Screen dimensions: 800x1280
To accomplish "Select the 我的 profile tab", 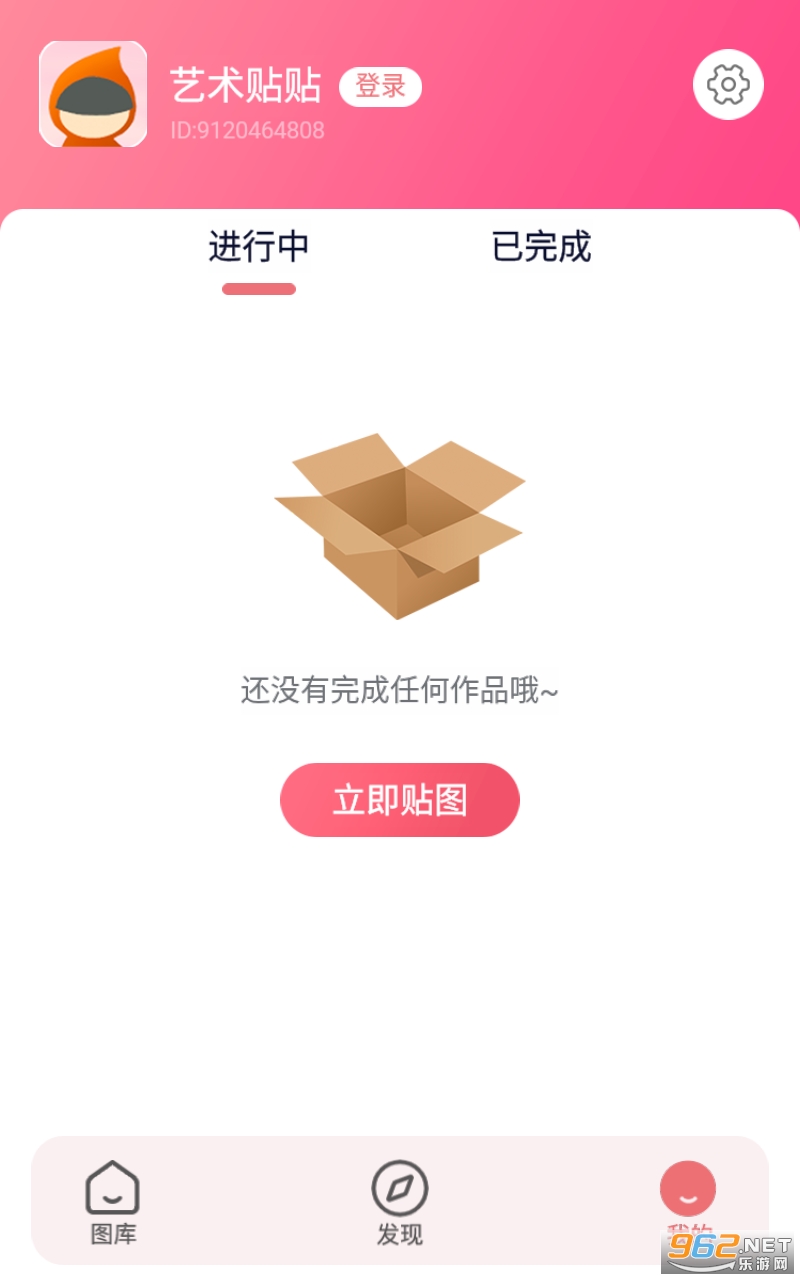I will [688, 1200].
